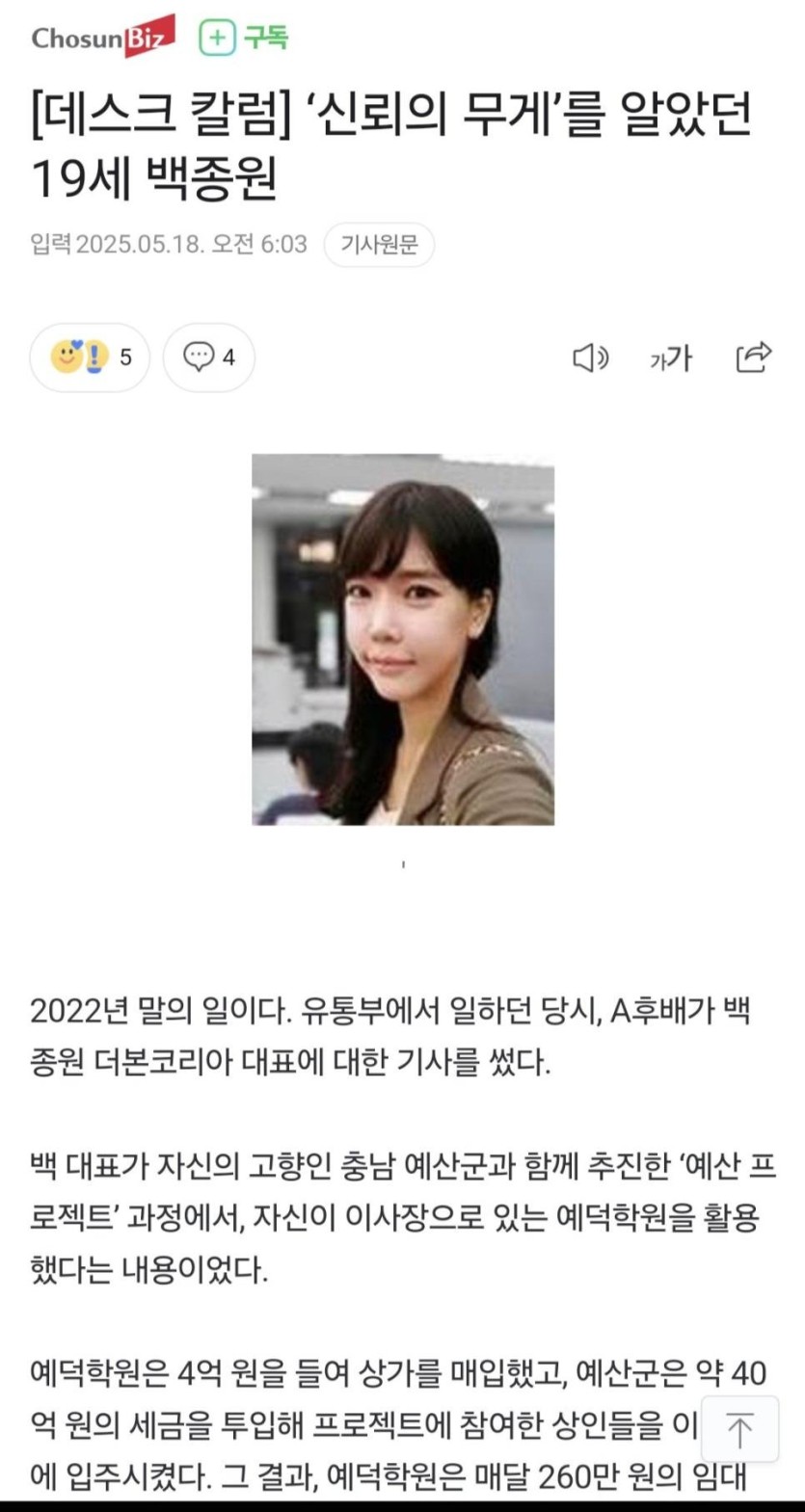Screen dimensions: 805x1512
Task: Change the article font size
Action: [671, 358]
